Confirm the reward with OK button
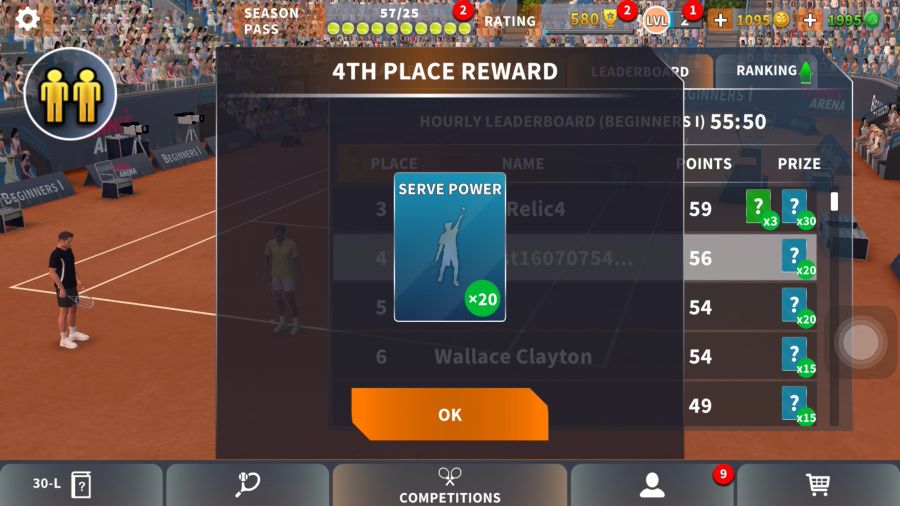This screenshot has width=900, height=506. pos(450,414)
